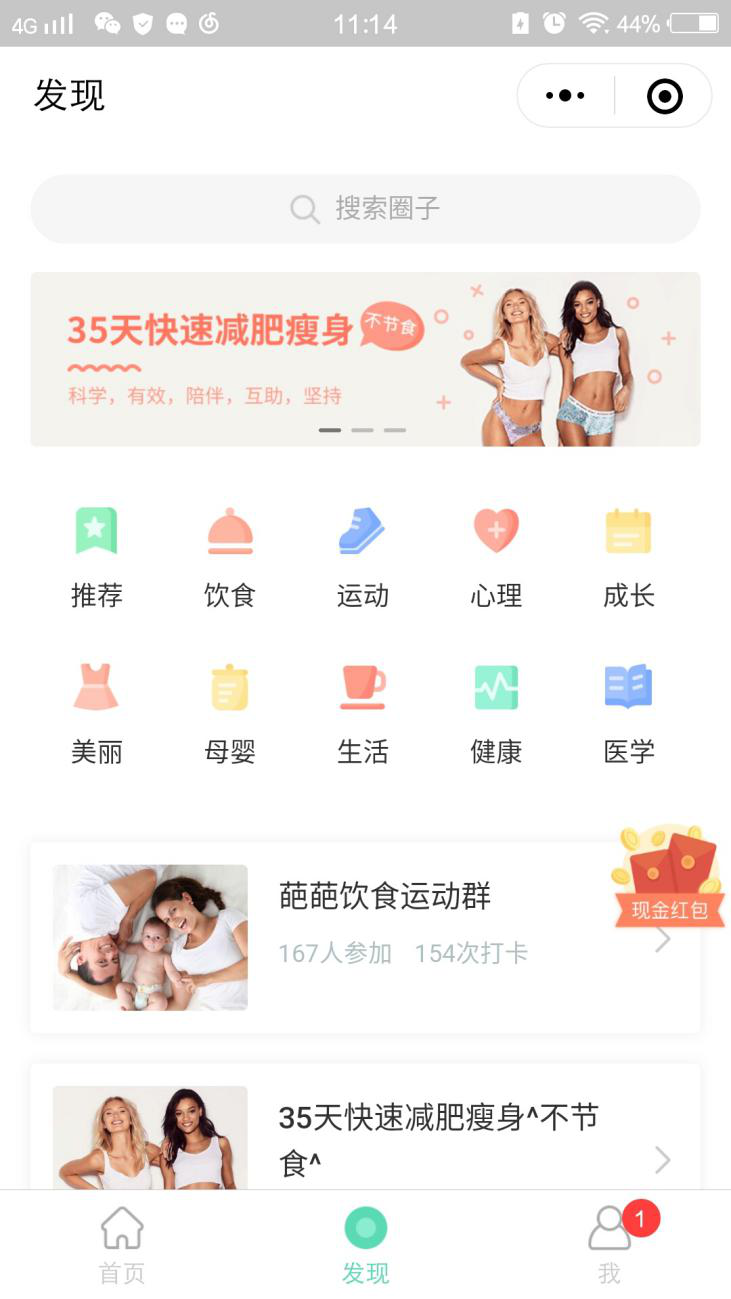Screen dimensions: 731x1299
Task: Choose the 运动 category
Action: click(363, 557)
